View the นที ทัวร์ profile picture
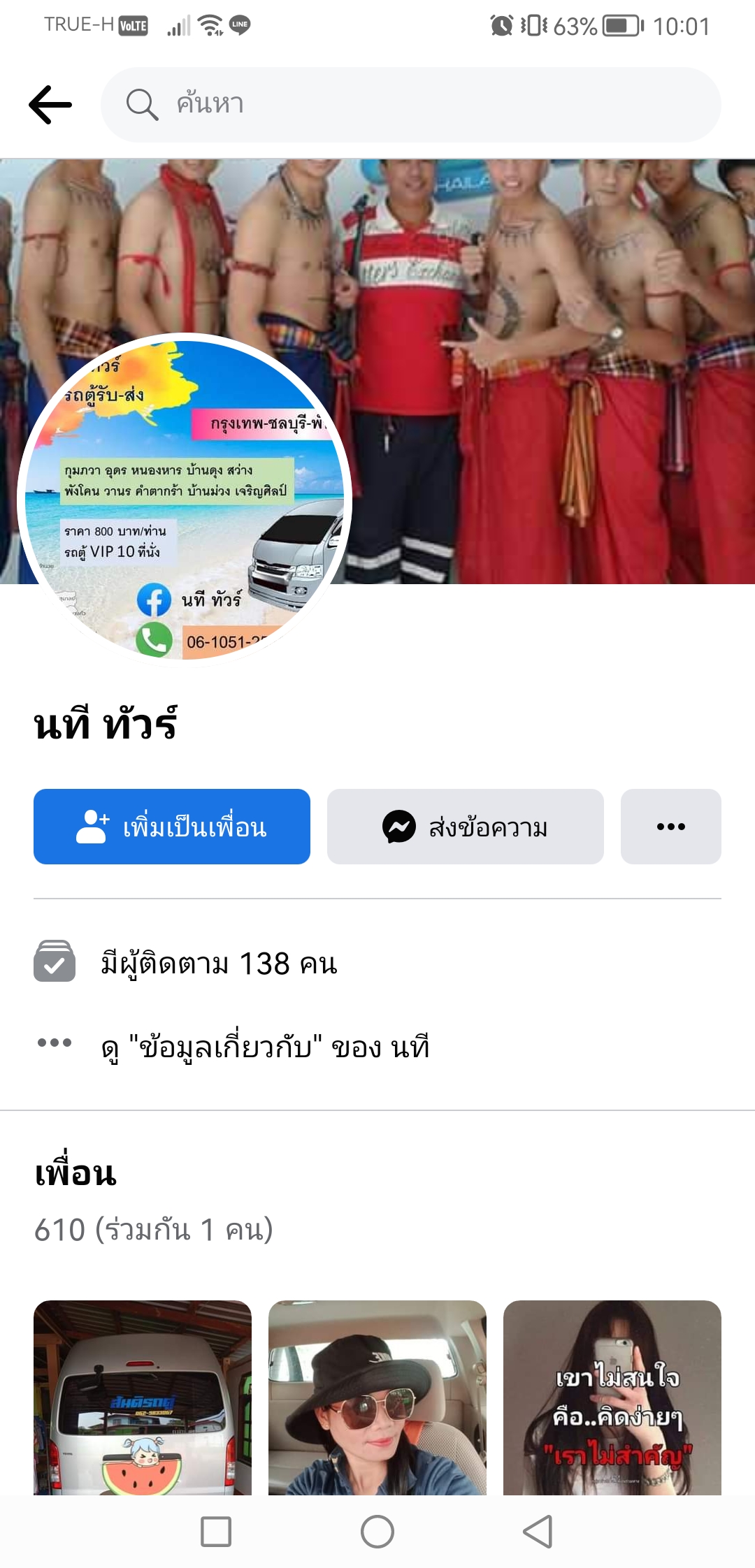755x1568 pixels. pos(184,500)
